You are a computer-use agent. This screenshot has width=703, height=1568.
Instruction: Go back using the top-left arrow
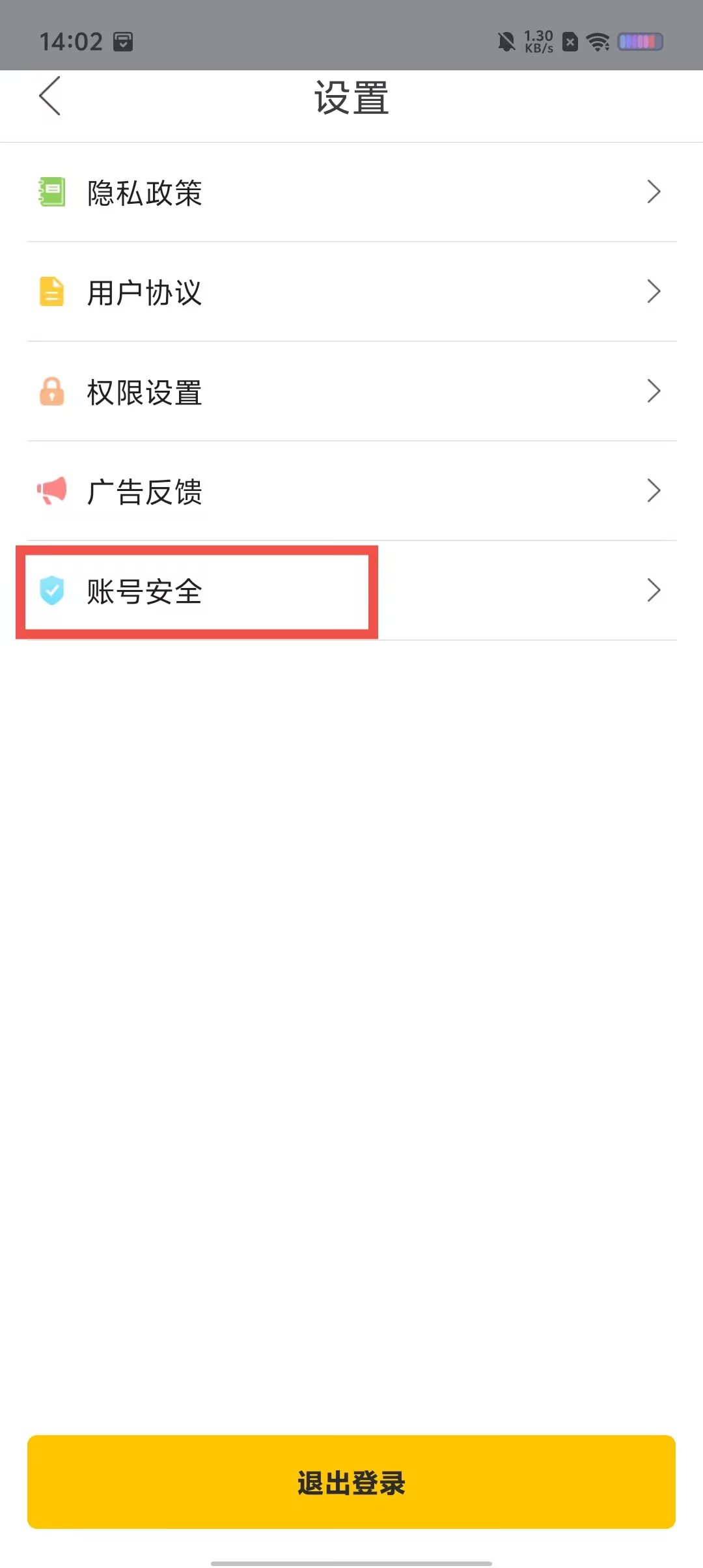point(49,96)
